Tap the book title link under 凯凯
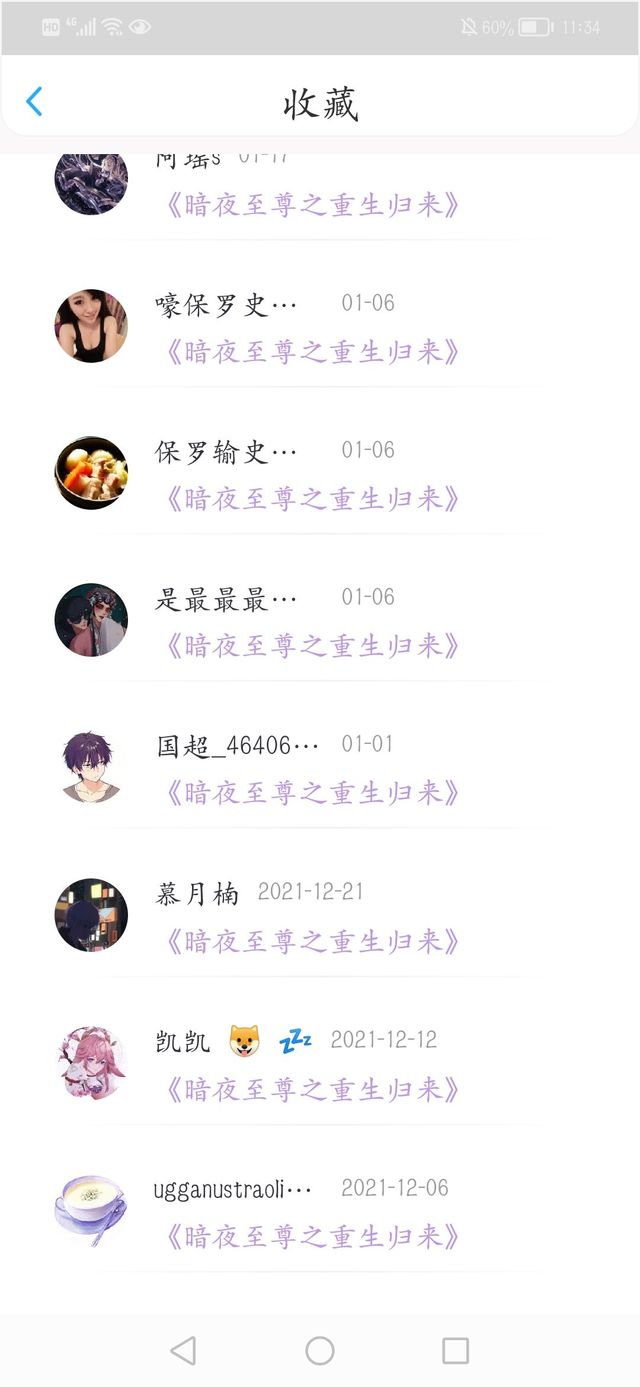The height and width of the screenshot is (1387, 640). (x=312, y=1089)
